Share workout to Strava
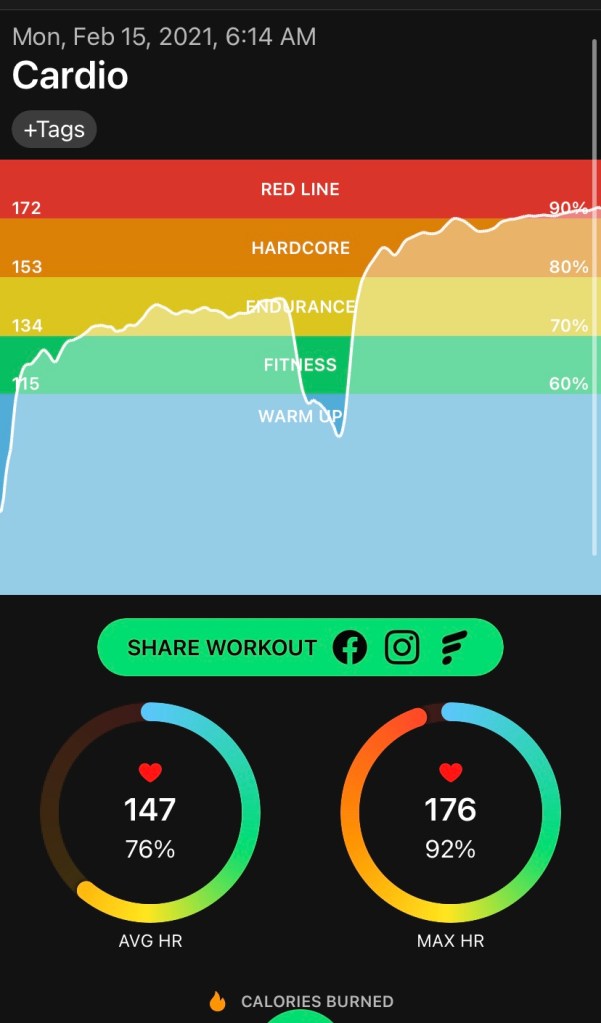 coord(454,647)
